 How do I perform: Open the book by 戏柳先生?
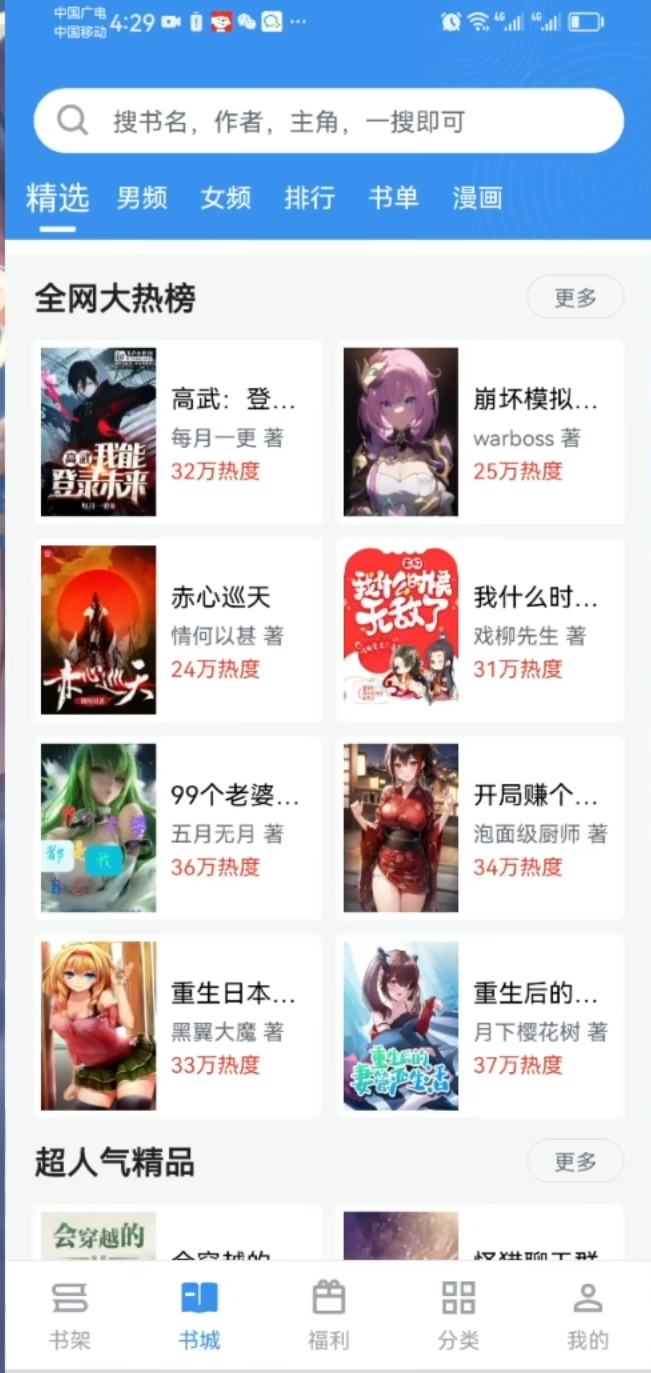tap(481, 630)
